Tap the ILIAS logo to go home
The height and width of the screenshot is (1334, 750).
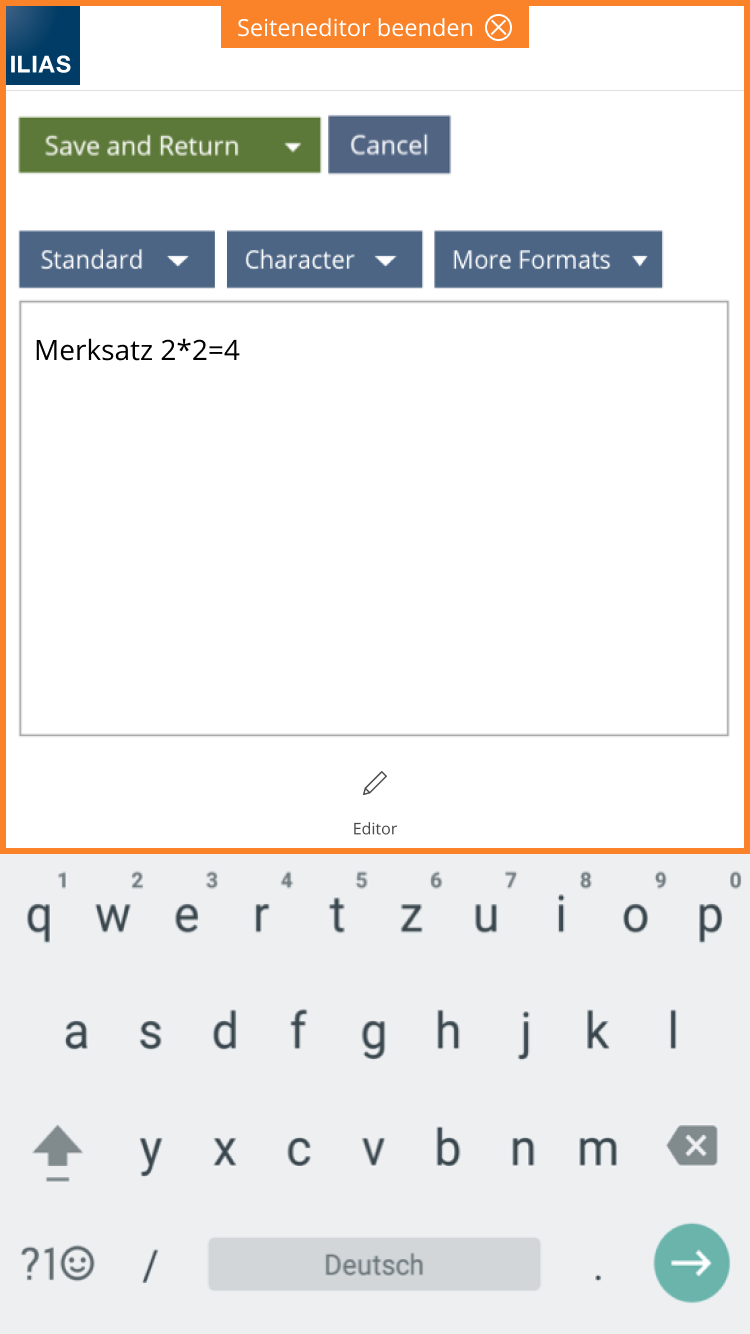(43, 46)
